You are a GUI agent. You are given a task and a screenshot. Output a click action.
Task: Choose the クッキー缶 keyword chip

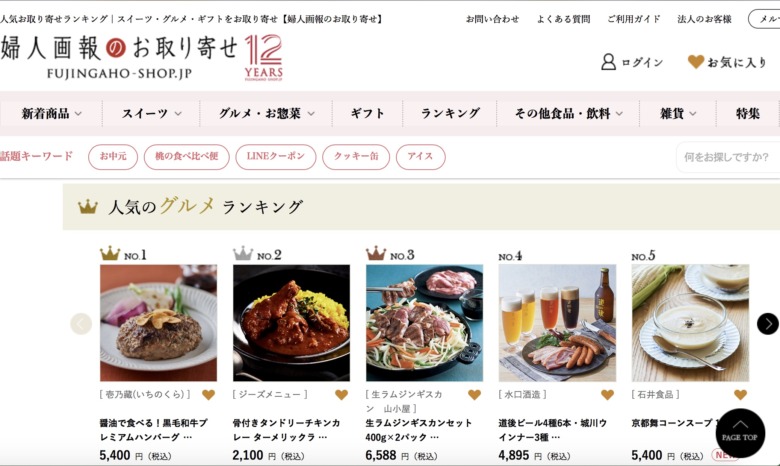[x=355, y=157]
